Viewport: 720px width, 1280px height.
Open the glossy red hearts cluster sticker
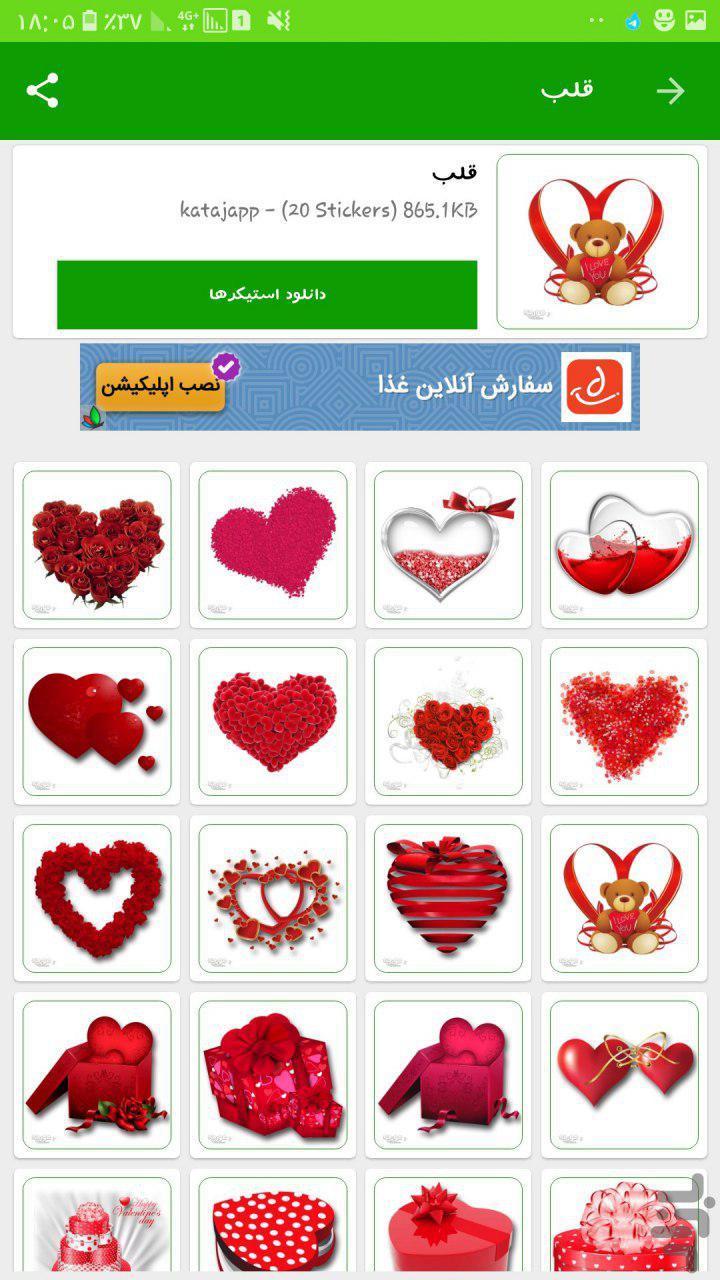(97, 721)
